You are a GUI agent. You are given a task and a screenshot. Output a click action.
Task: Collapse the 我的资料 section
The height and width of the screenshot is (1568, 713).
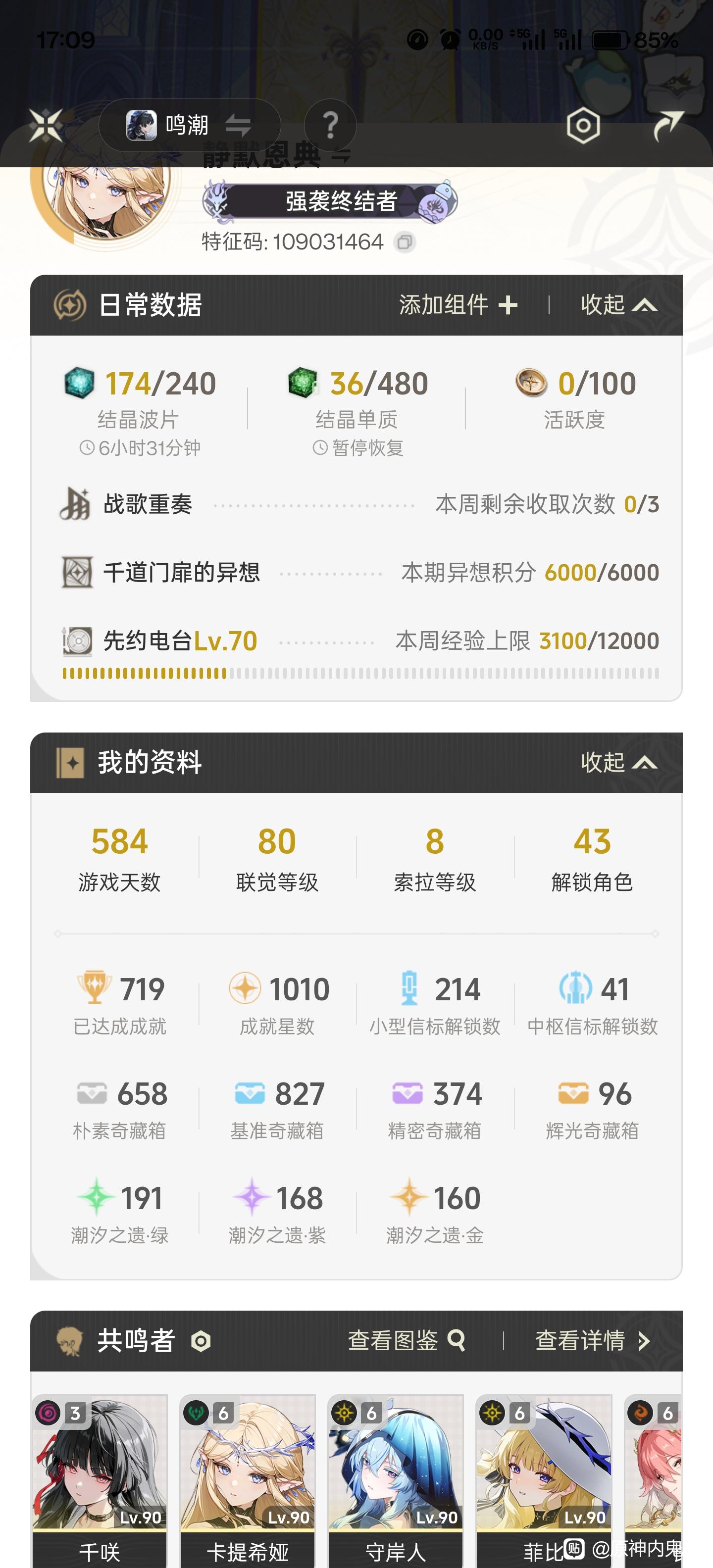618,763
